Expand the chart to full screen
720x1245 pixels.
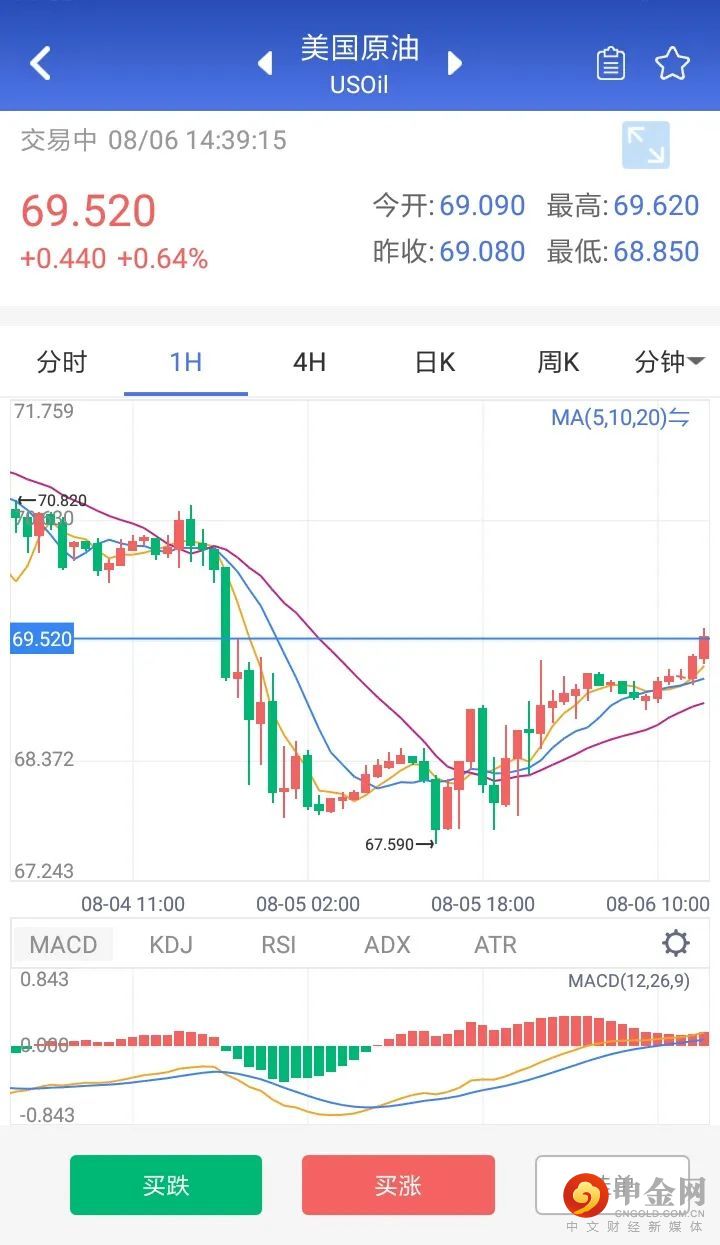645,145
